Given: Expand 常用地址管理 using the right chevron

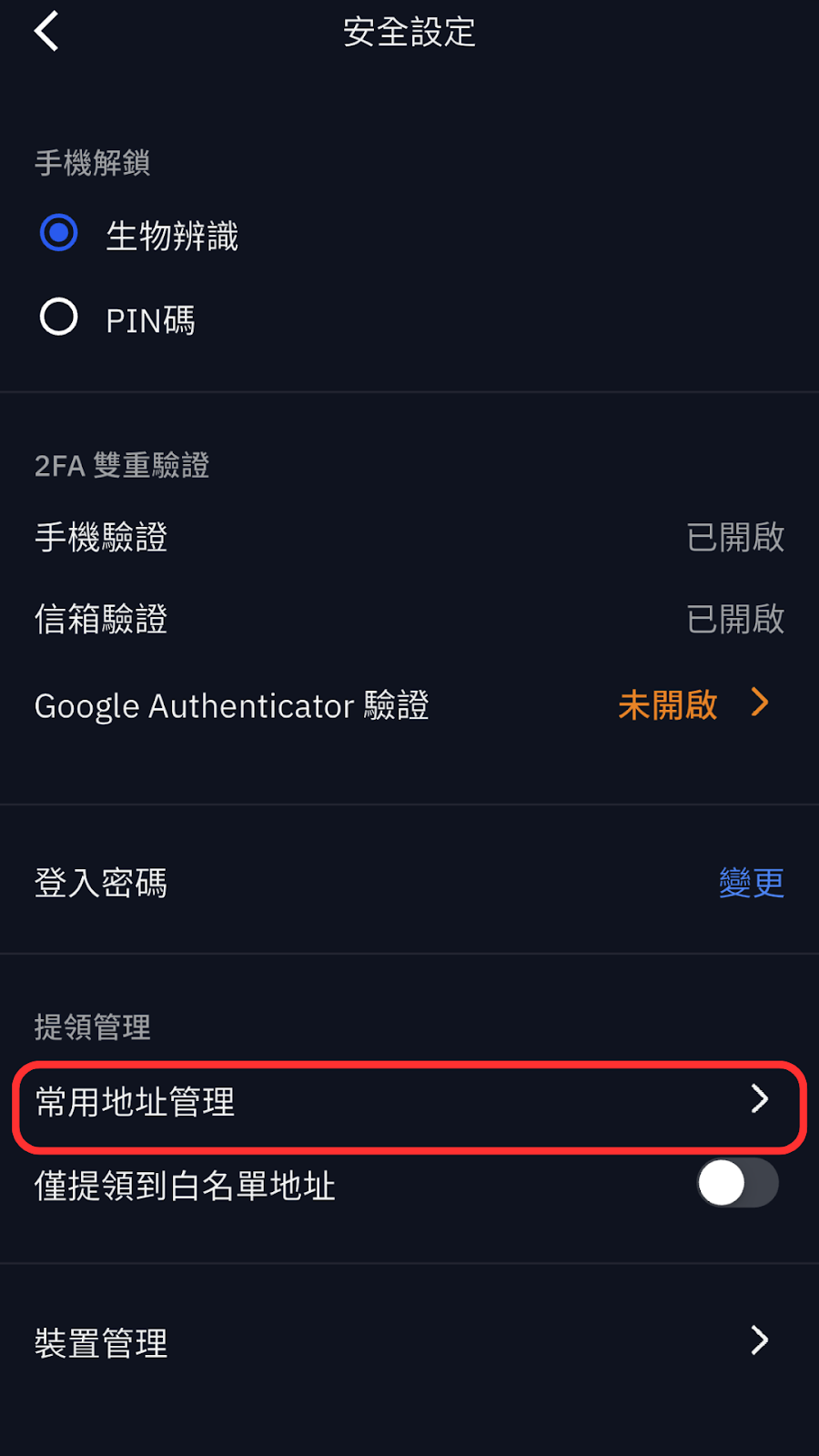Looking at the screenshot, I should pyautogui.click(x=761, y=1099).
